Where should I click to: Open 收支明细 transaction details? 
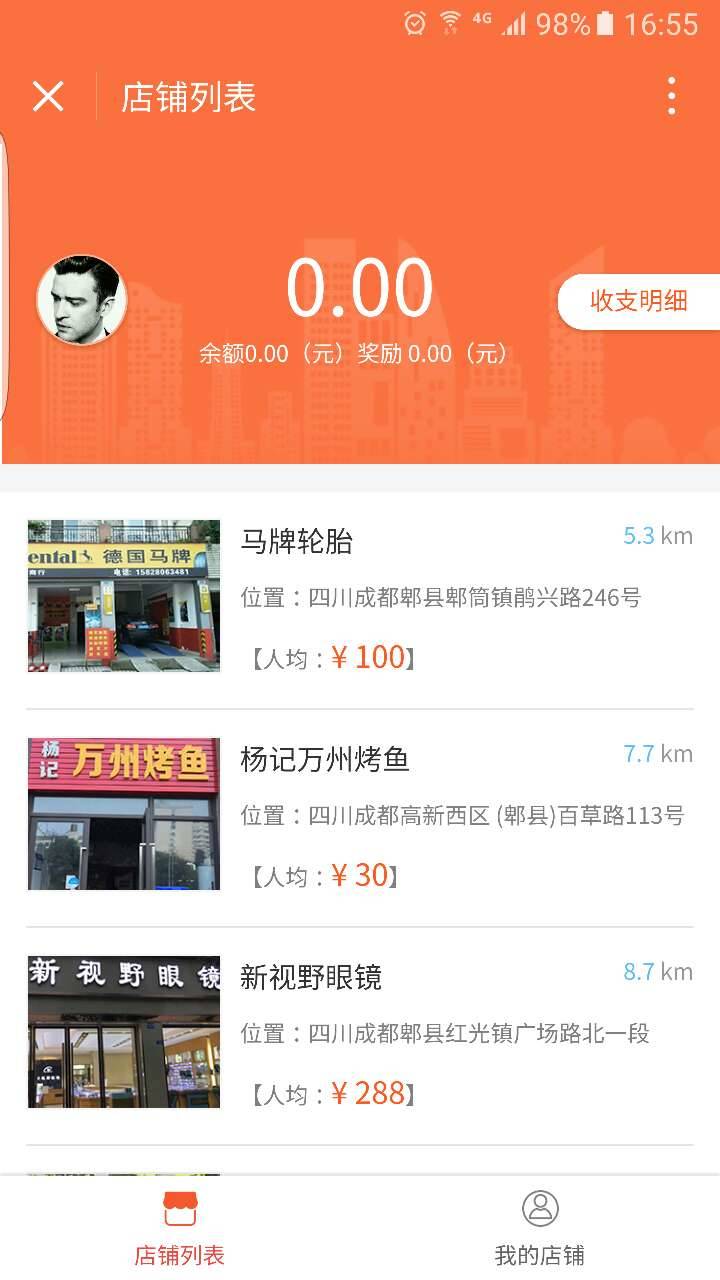[x=639, y=301]
